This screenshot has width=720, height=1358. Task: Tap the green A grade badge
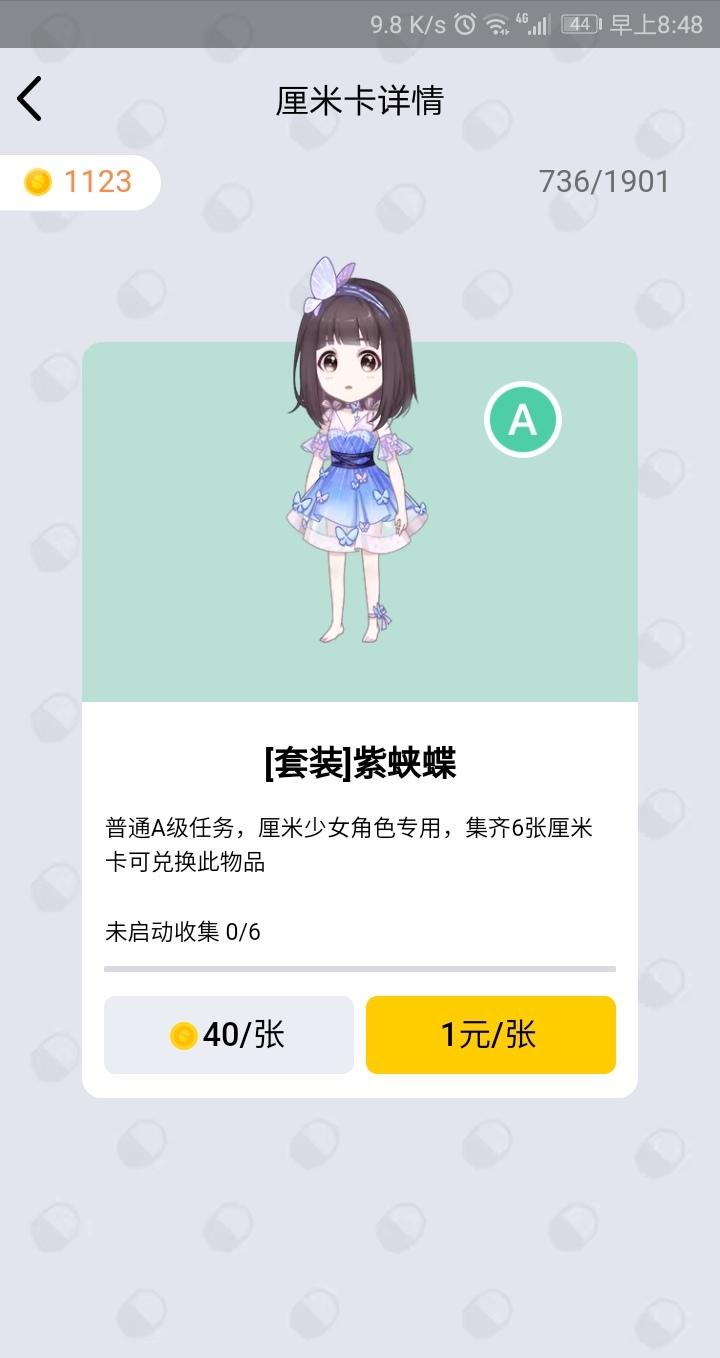coord(522,419)
